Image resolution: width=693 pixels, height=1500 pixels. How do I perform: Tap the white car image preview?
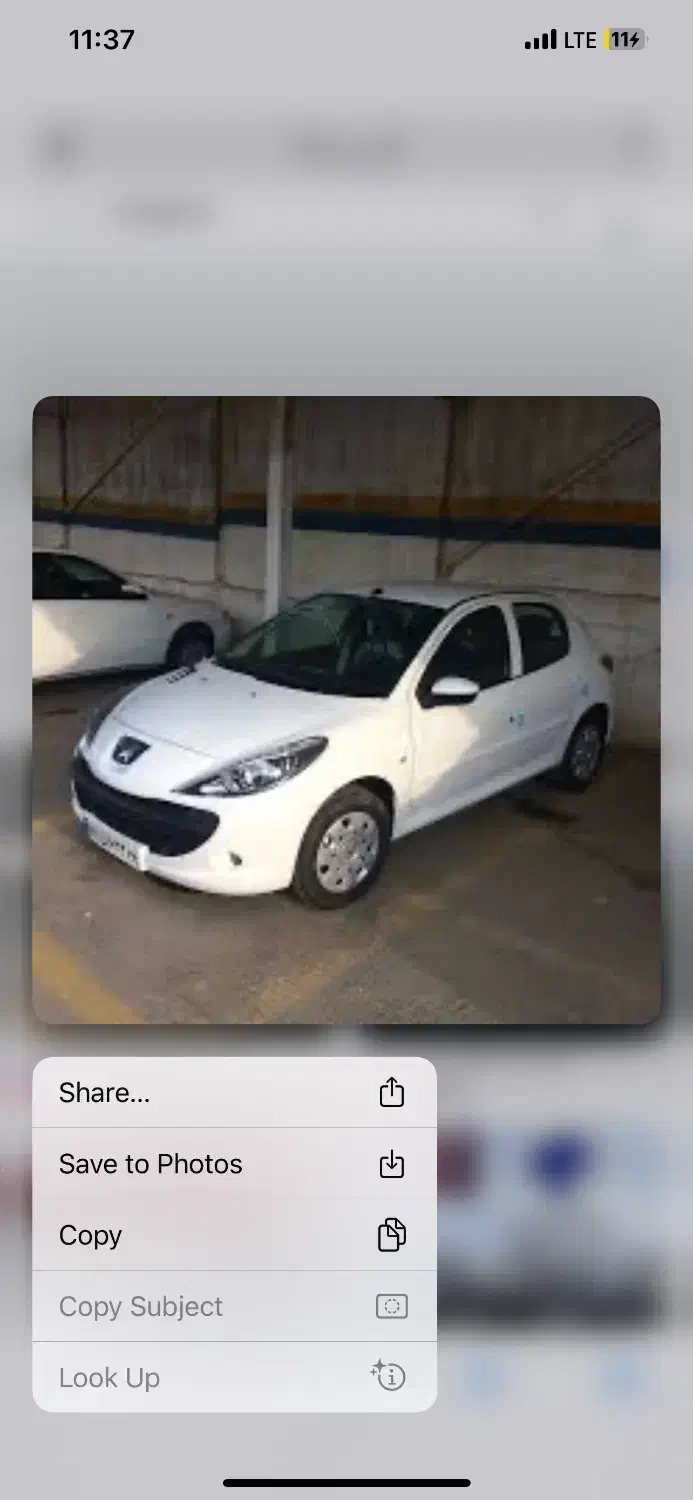pyautogui.click(x=346, y=710)
